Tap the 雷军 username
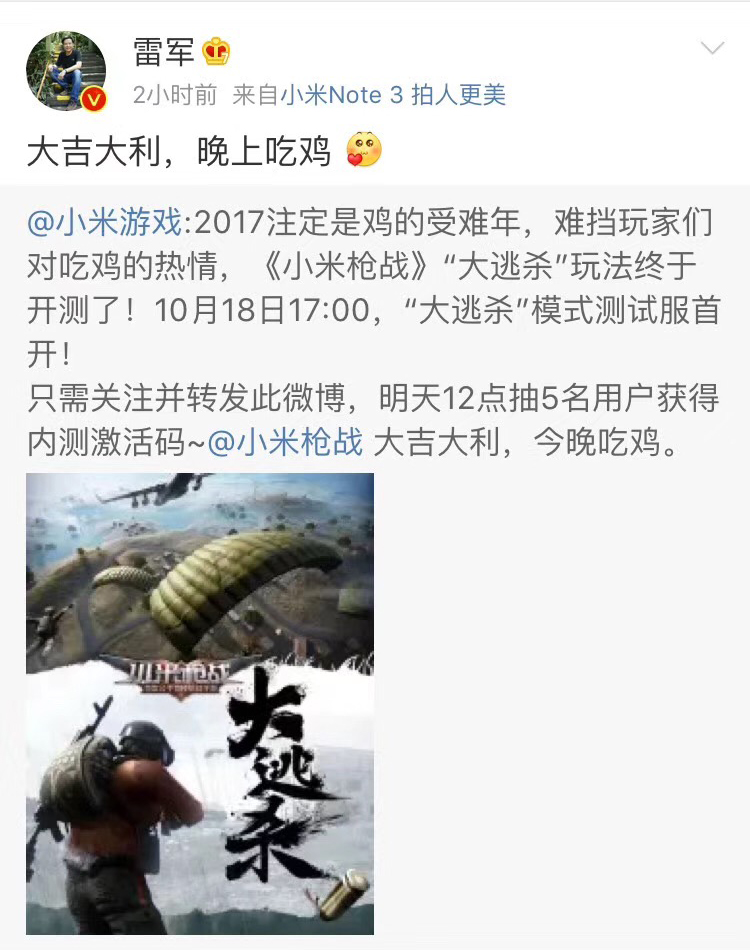 163,51
